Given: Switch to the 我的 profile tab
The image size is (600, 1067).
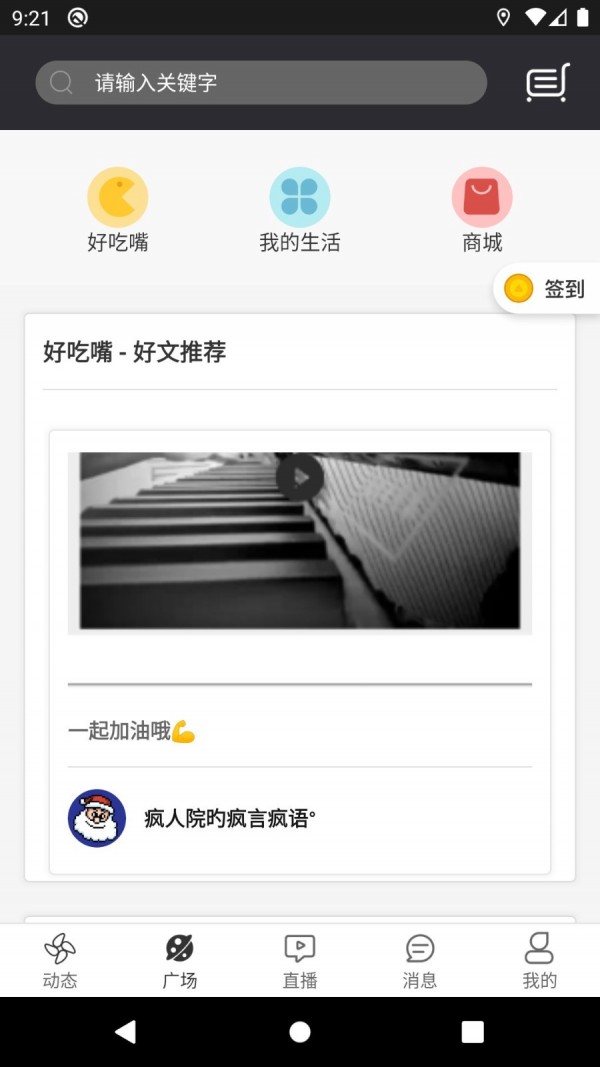Looking at the screenshot, I should click(540, 961).
